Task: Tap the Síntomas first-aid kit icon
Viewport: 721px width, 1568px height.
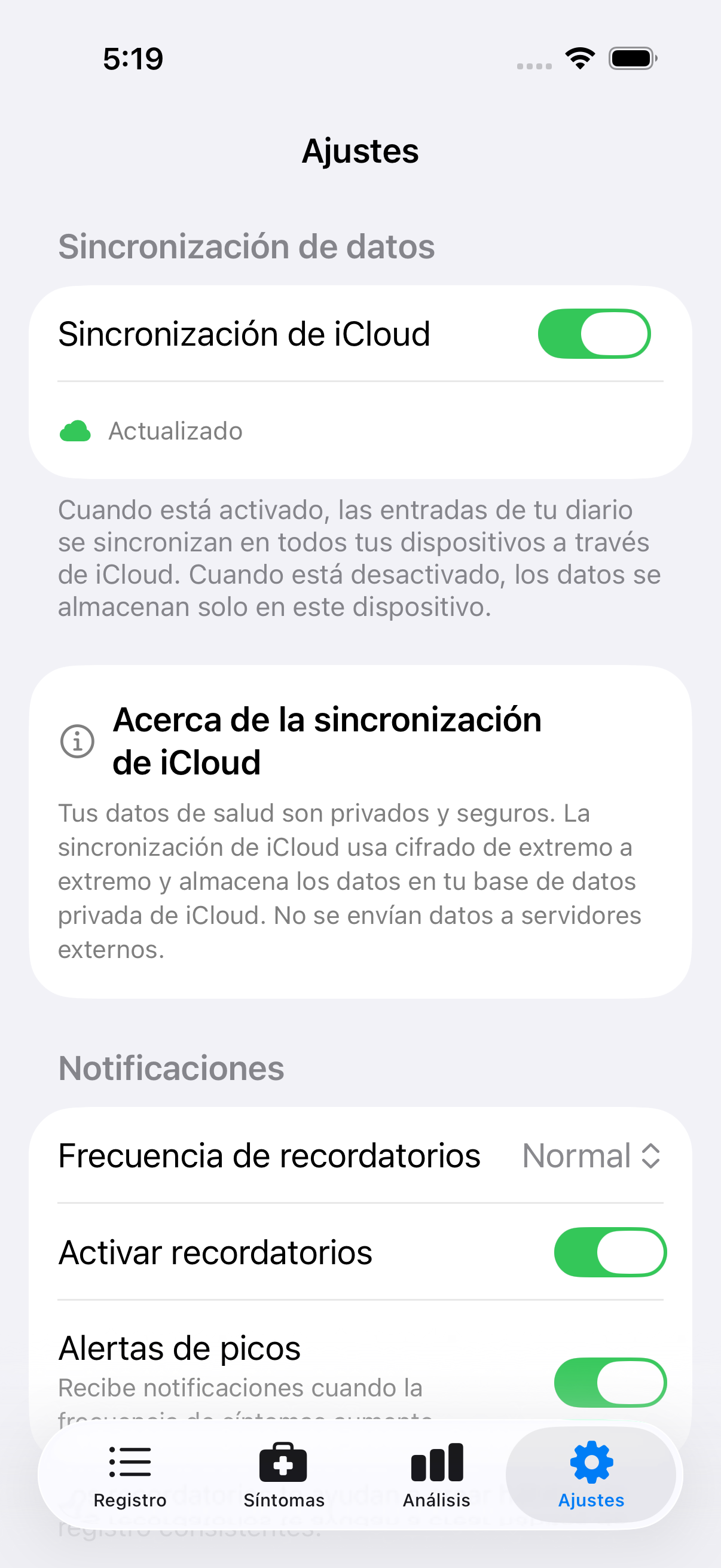Action: tap(283, 1464)
